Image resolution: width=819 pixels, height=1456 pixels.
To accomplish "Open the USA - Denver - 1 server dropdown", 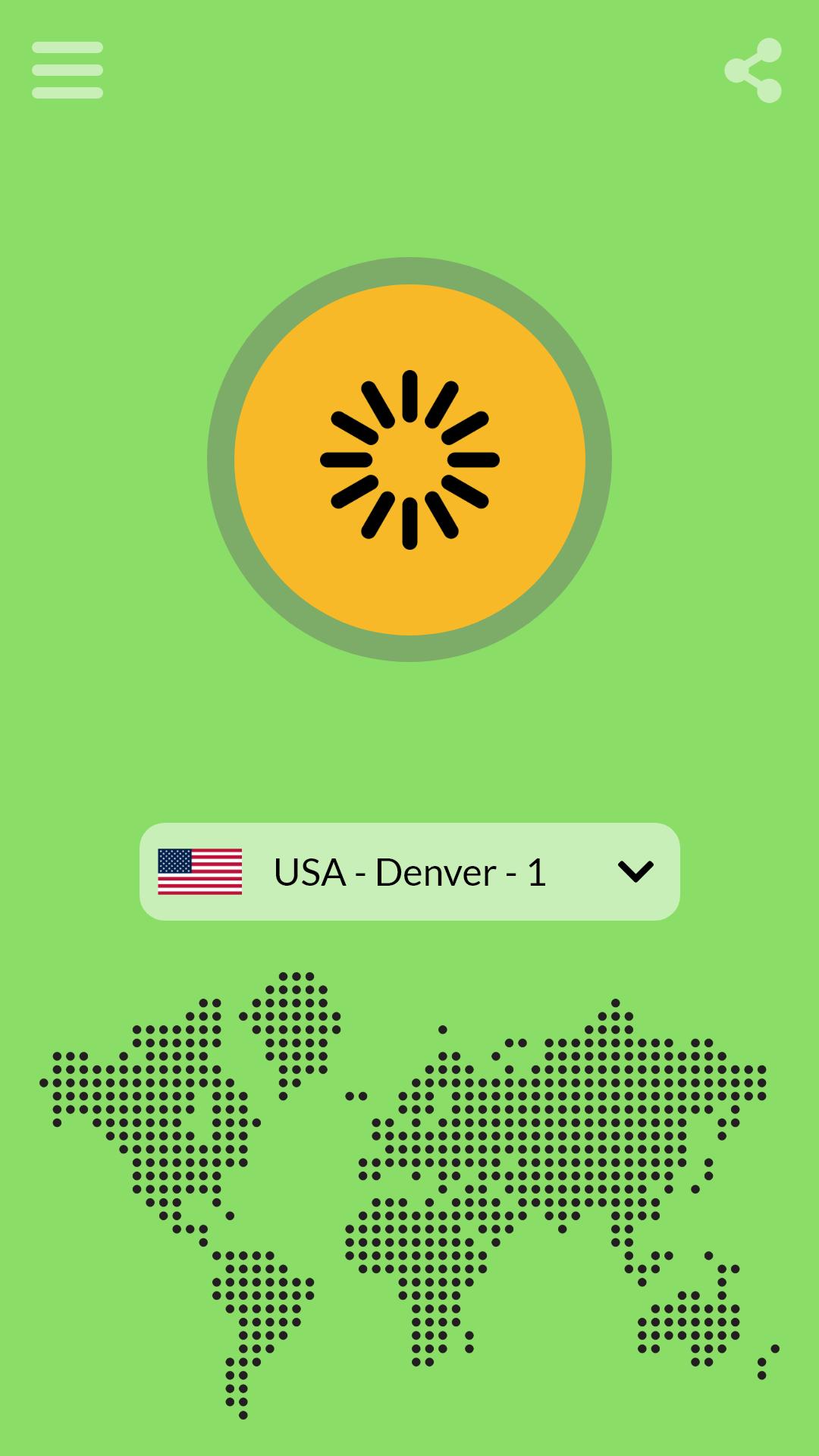I will click(409, 871).
